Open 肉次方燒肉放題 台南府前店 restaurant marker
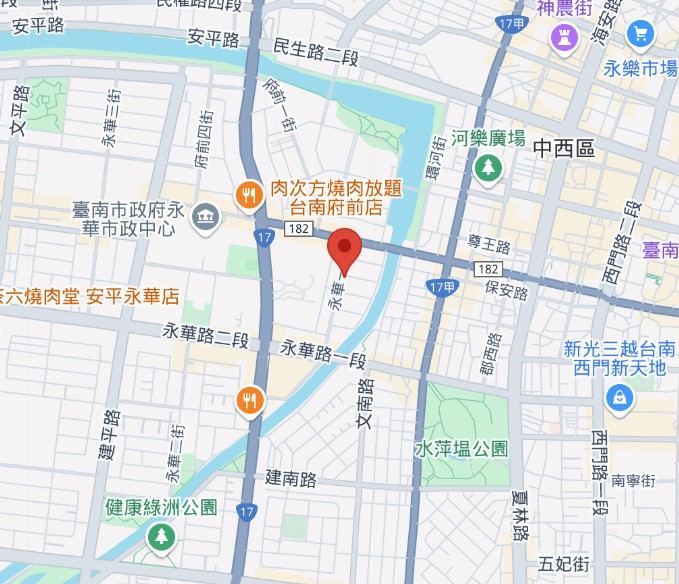This screenshot has width=679, height=584. [x=248, y=197]
